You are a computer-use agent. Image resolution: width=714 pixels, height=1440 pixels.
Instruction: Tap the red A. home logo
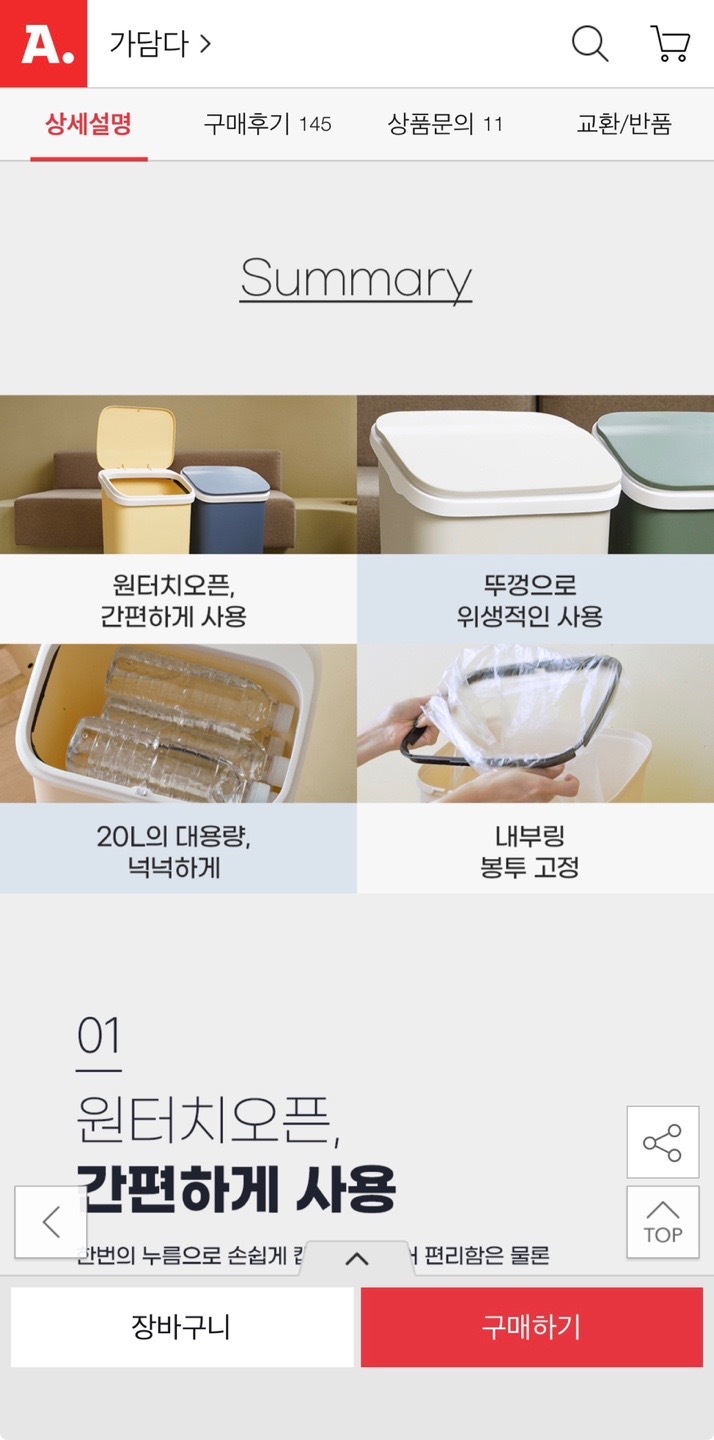(44, 44)
